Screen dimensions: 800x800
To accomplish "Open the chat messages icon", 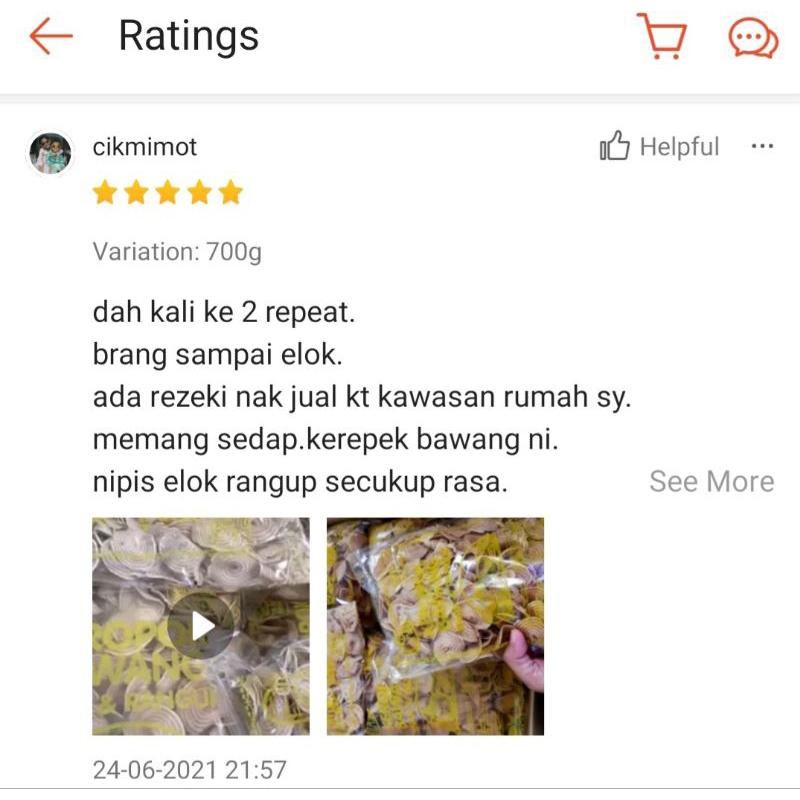I will (753, 38).
